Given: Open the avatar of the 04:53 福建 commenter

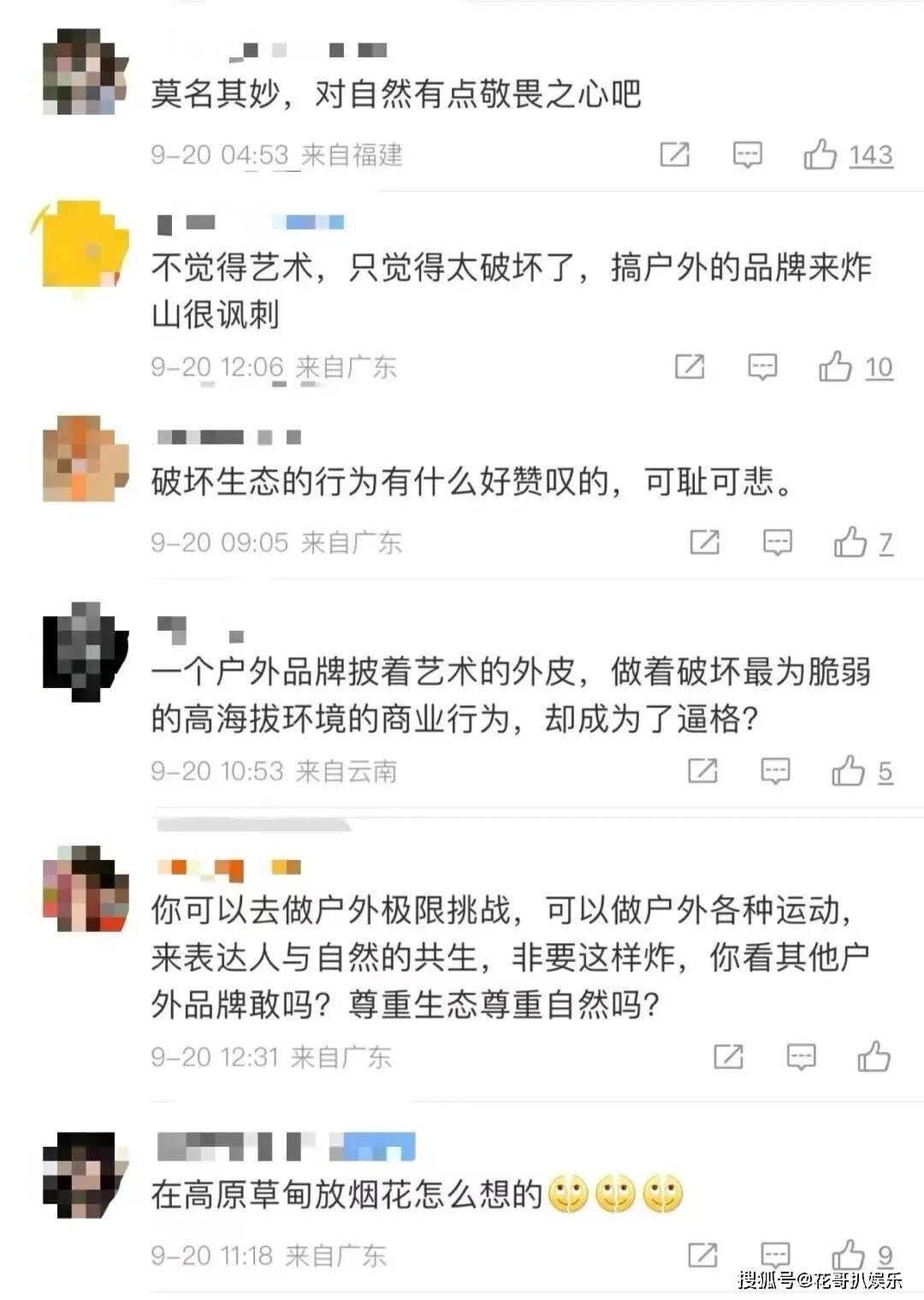Looking at the screenshot, I should click(x=85, y=72).
